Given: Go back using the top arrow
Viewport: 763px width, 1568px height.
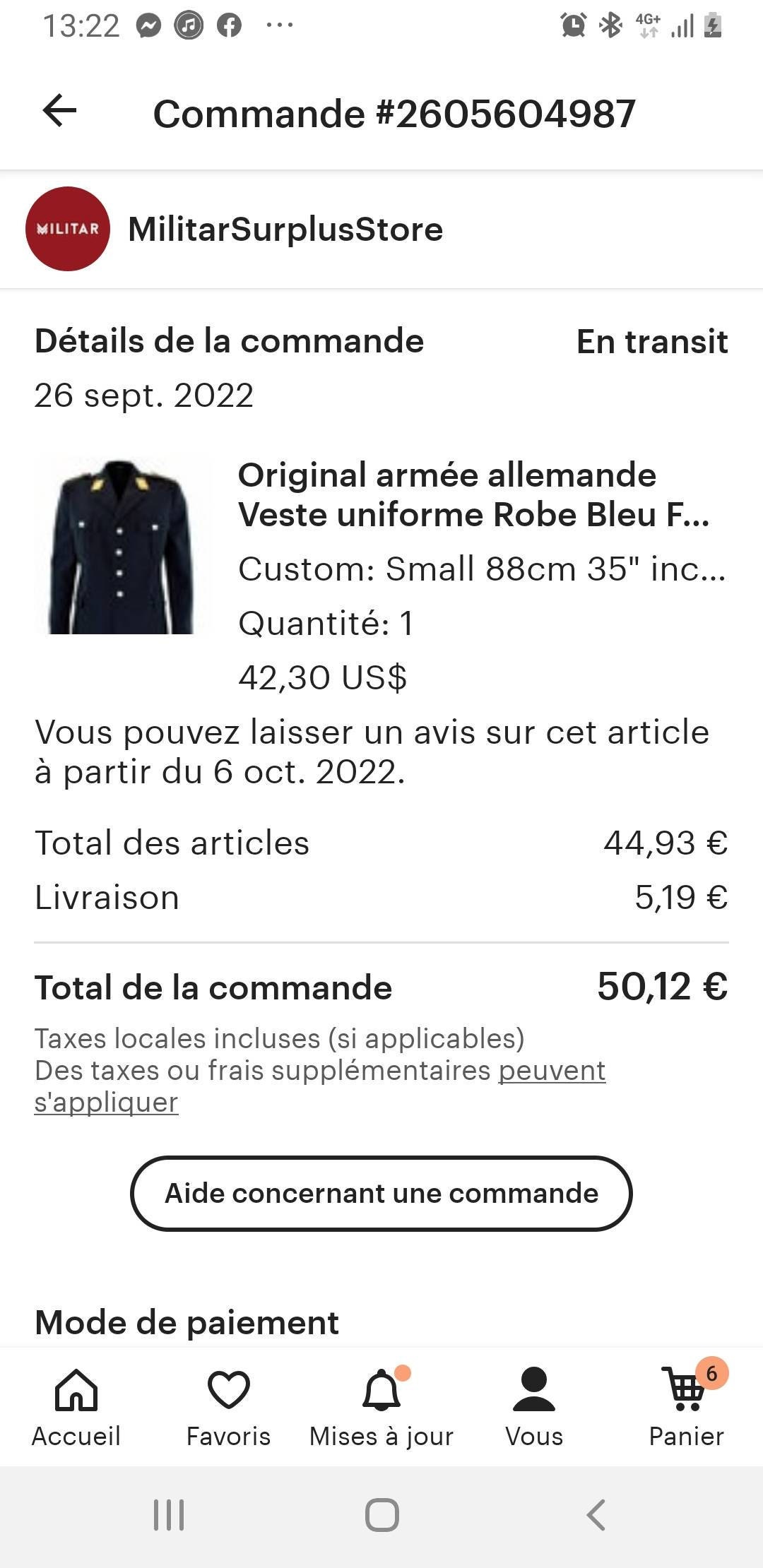Looking at the screenshot, I should click(59, 112).
